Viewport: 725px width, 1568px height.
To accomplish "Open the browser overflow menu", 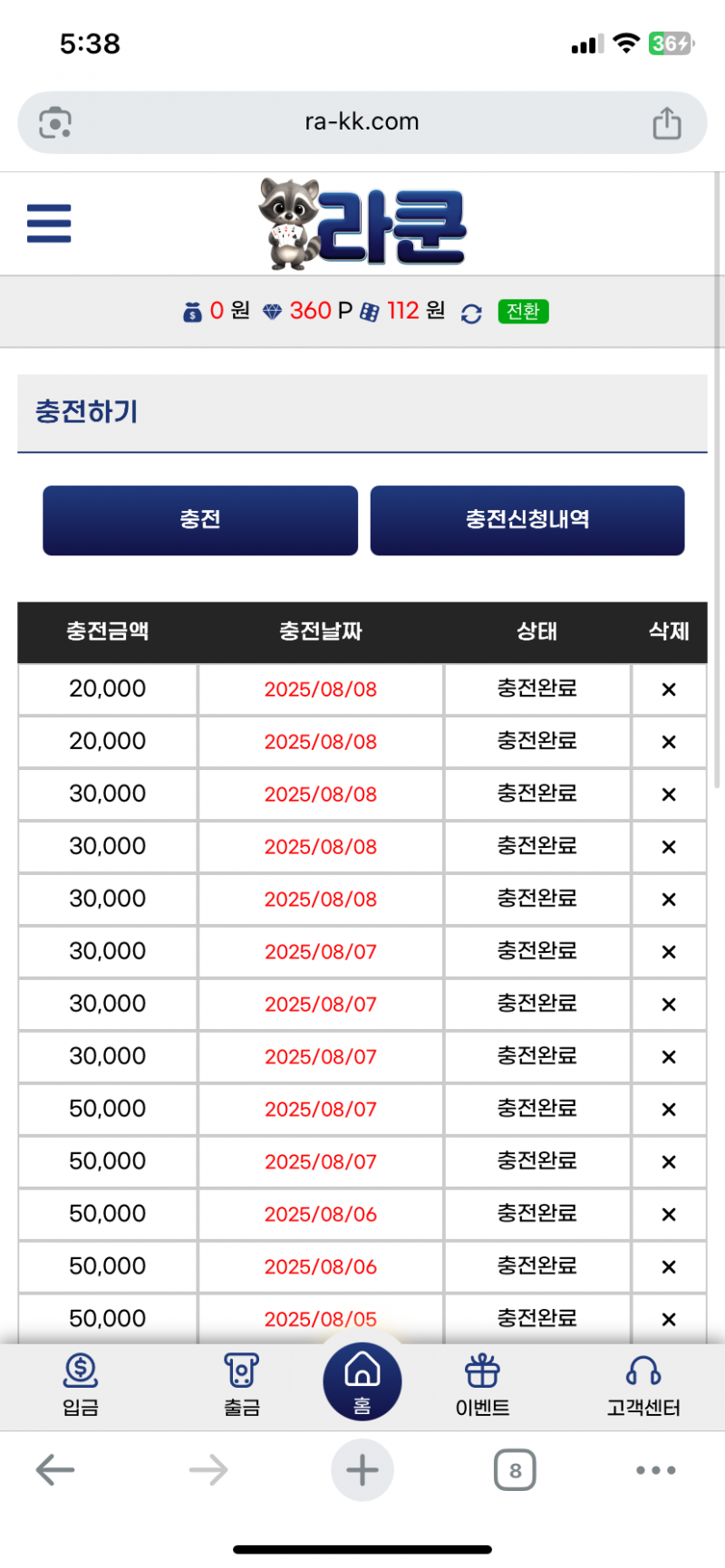I will pyautogui.click(x=655, y=1469).
